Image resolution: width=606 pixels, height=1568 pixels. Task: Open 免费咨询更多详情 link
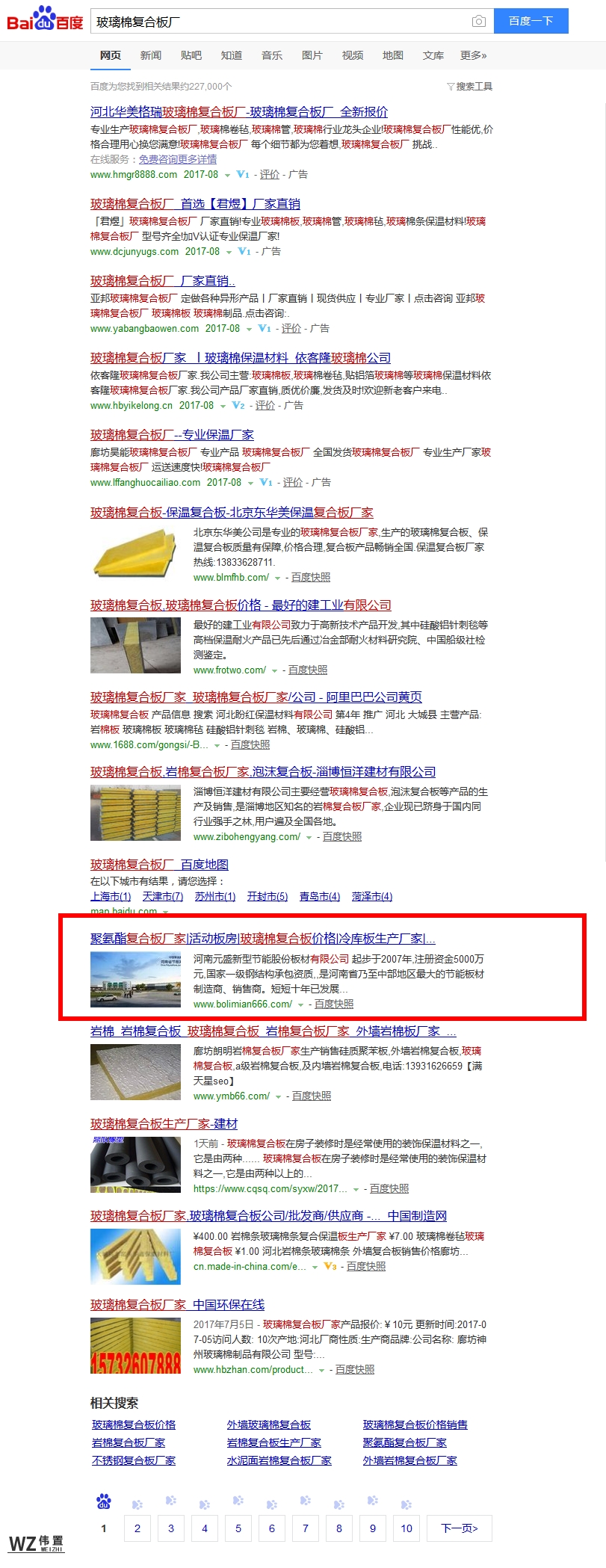pyautogui.click(x=178, y=159)
